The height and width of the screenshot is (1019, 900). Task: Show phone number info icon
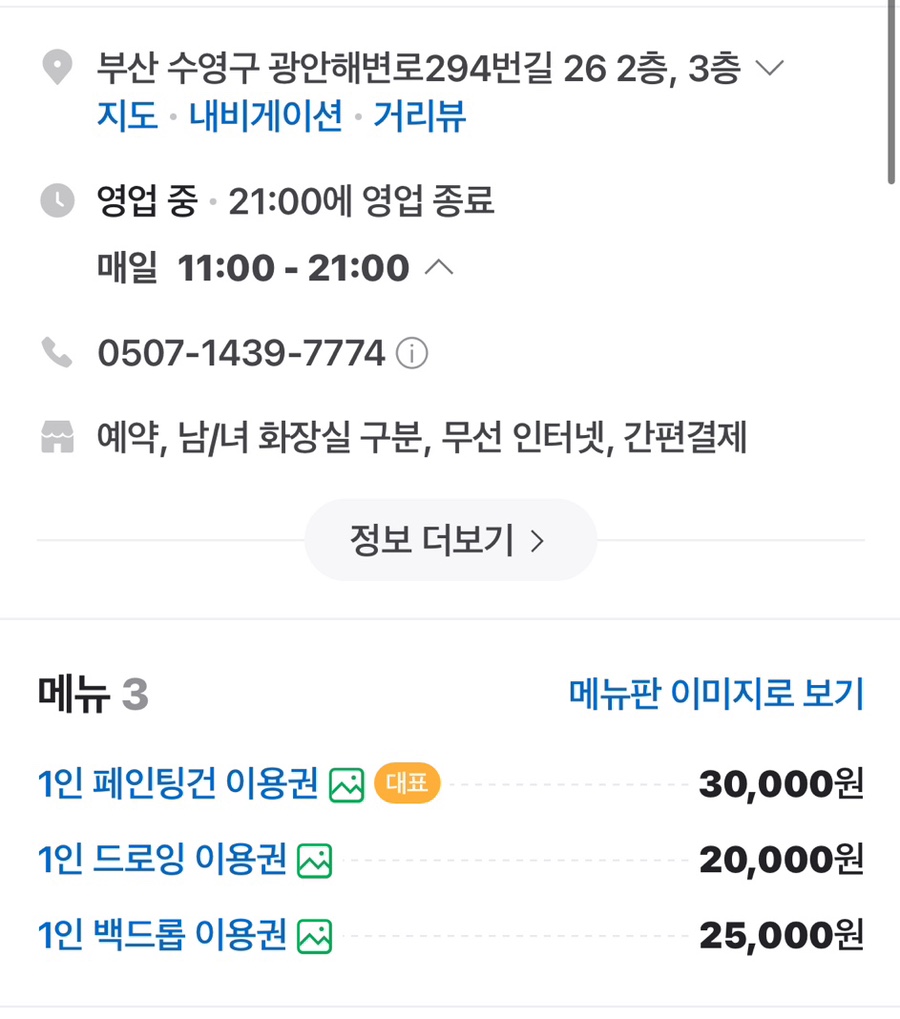pyautogui.click(x=412, y=353)
